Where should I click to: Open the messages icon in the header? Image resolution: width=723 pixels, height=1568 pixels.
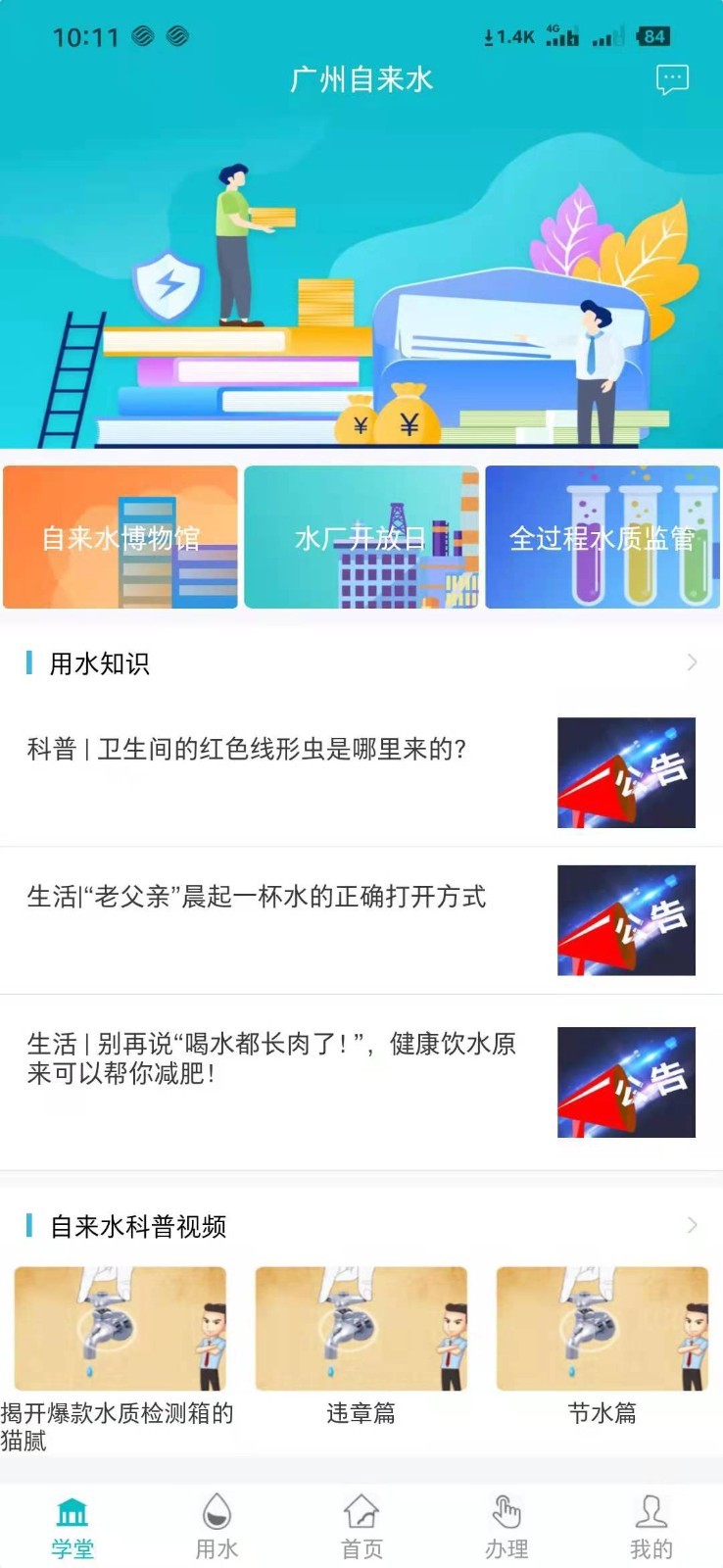click(x=672, y=79)
